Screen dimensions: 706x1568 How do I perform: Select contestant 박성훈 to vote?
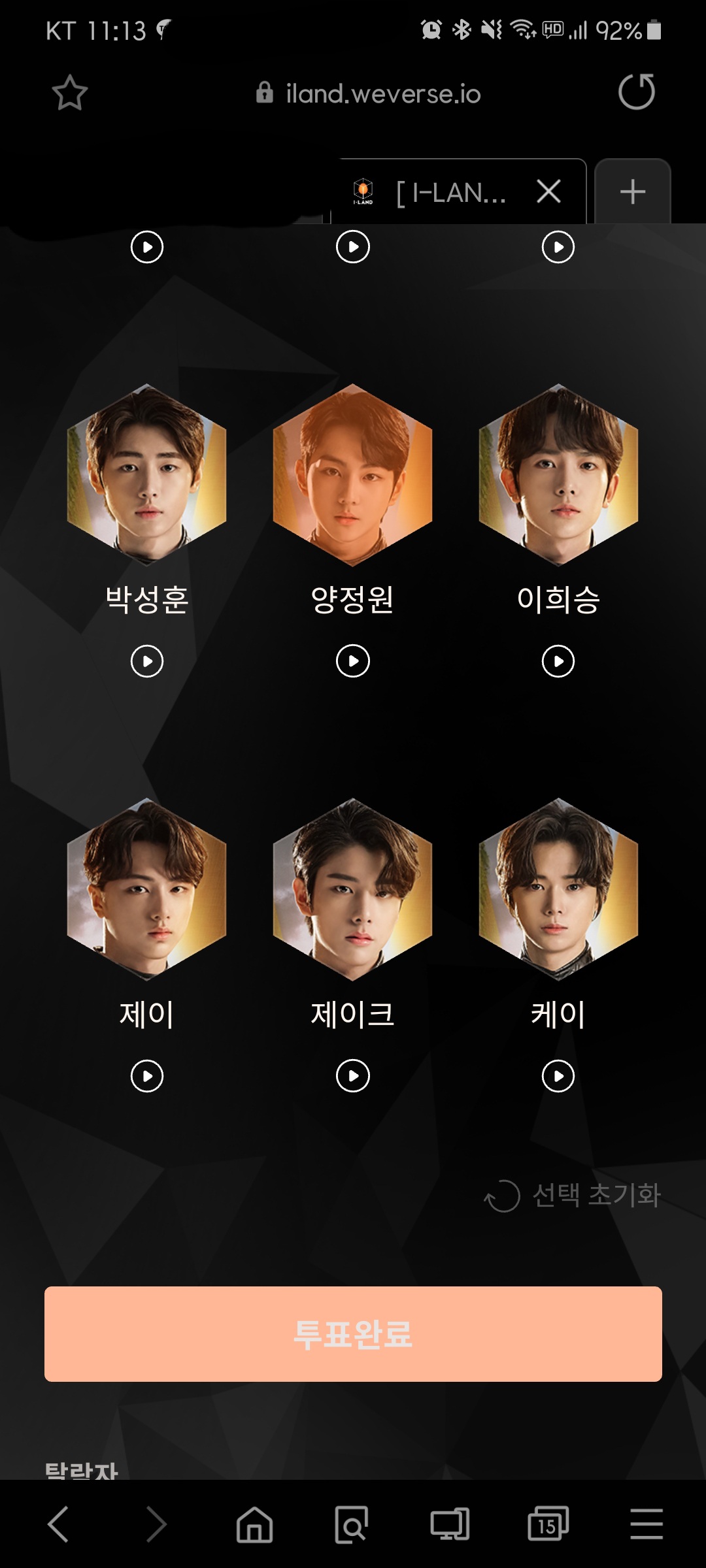point(146,475)
